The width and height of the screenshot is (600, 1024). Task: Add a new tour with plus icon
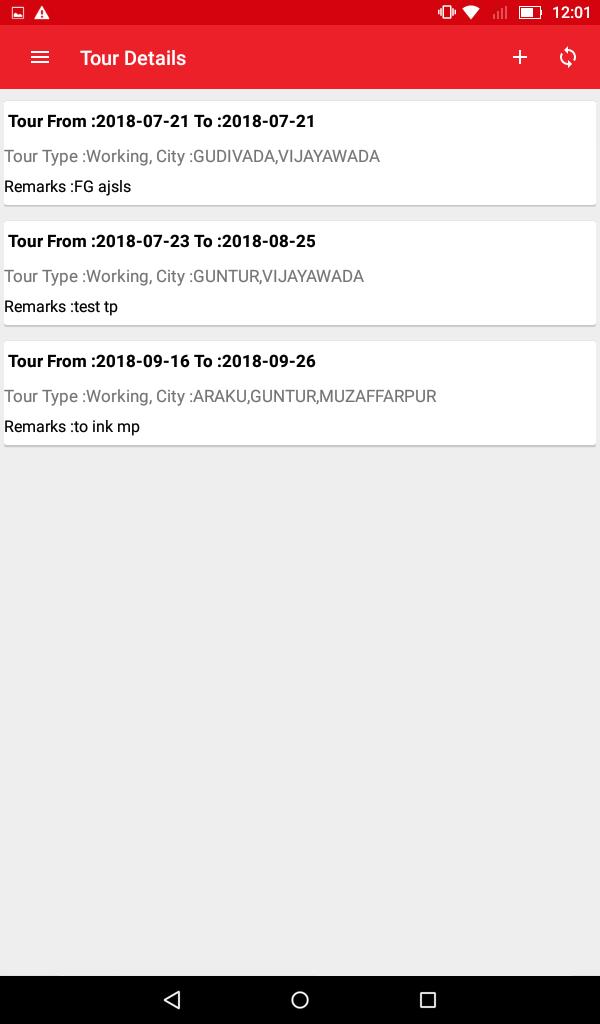[x=520, y=58]
